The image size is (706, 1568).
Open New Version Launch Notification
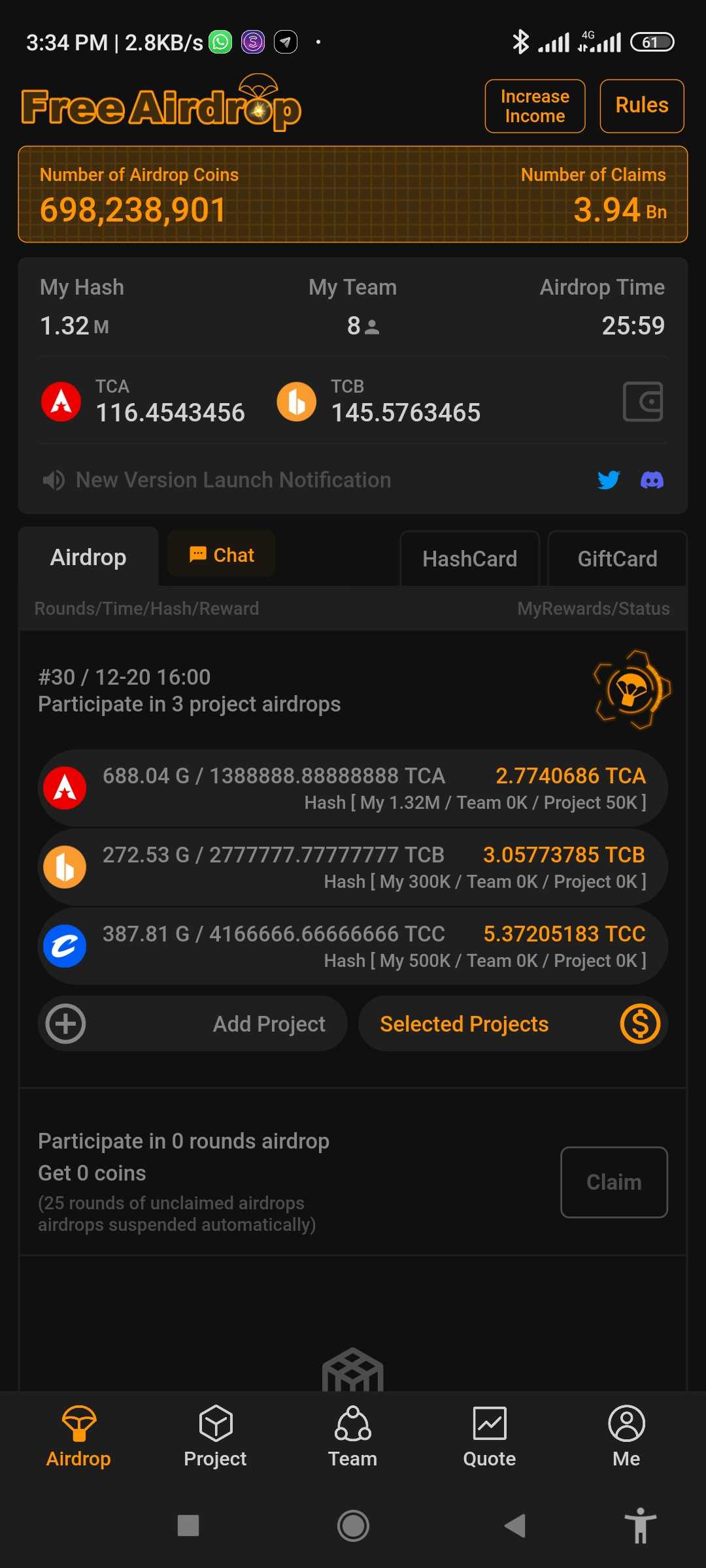click(x=233, y=480)
